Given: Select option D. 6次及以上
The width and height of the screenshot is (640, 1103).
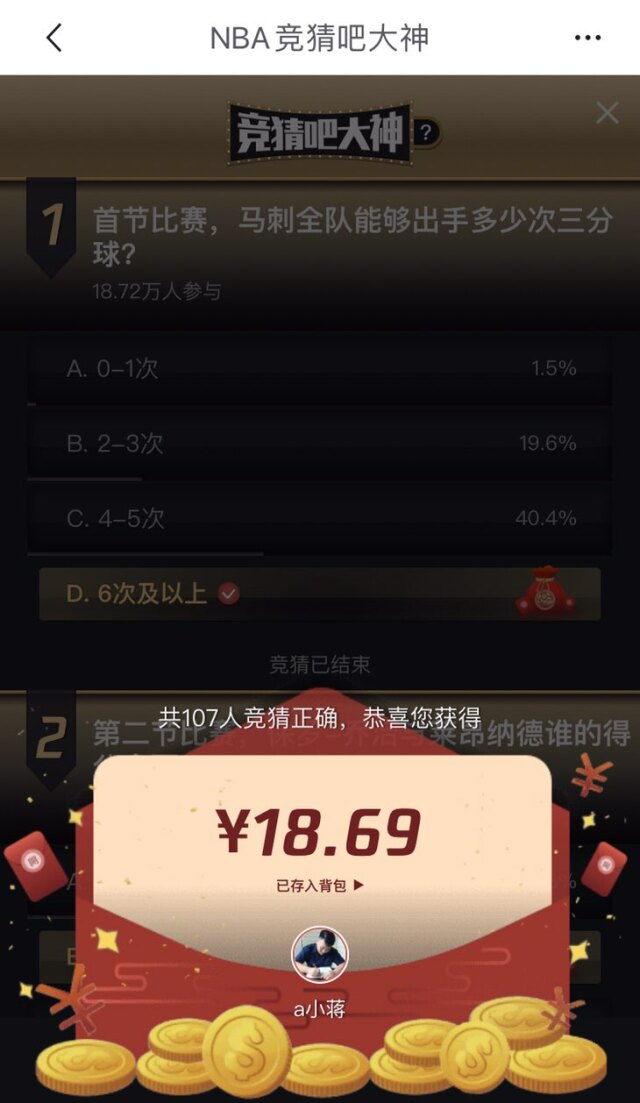Looking at the screenshot, I should point(320,594).
